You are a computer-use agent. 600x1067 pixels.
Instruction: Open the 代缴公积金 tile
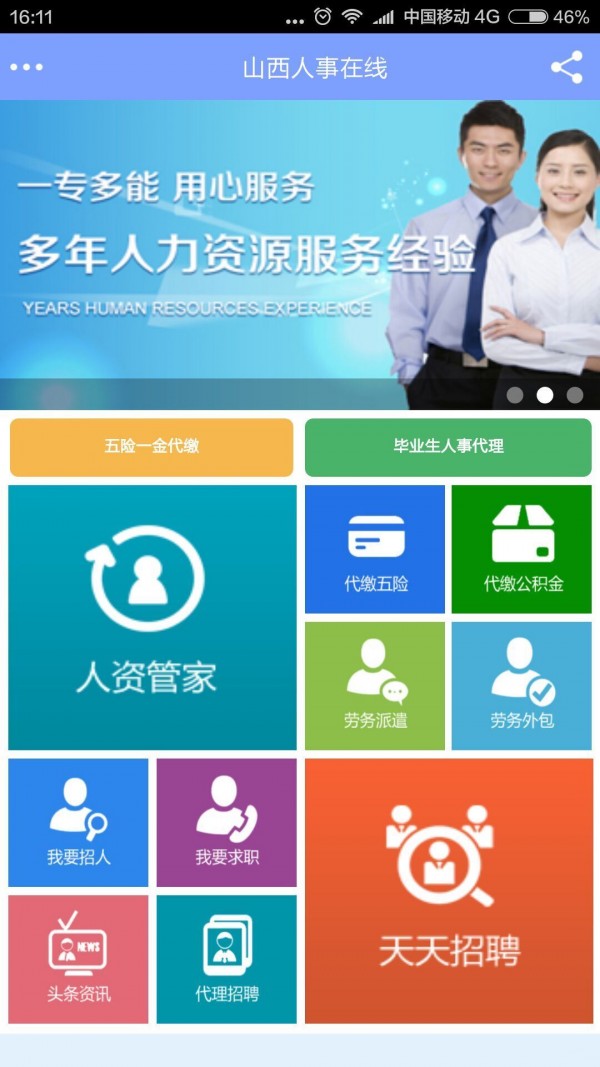522,549
